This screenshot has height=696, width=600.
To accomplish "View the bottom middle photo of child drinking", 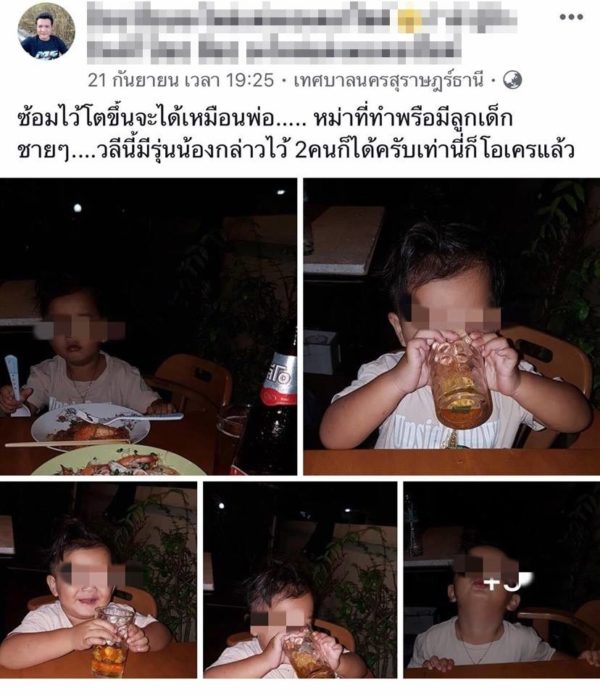I will pos(299,580).
